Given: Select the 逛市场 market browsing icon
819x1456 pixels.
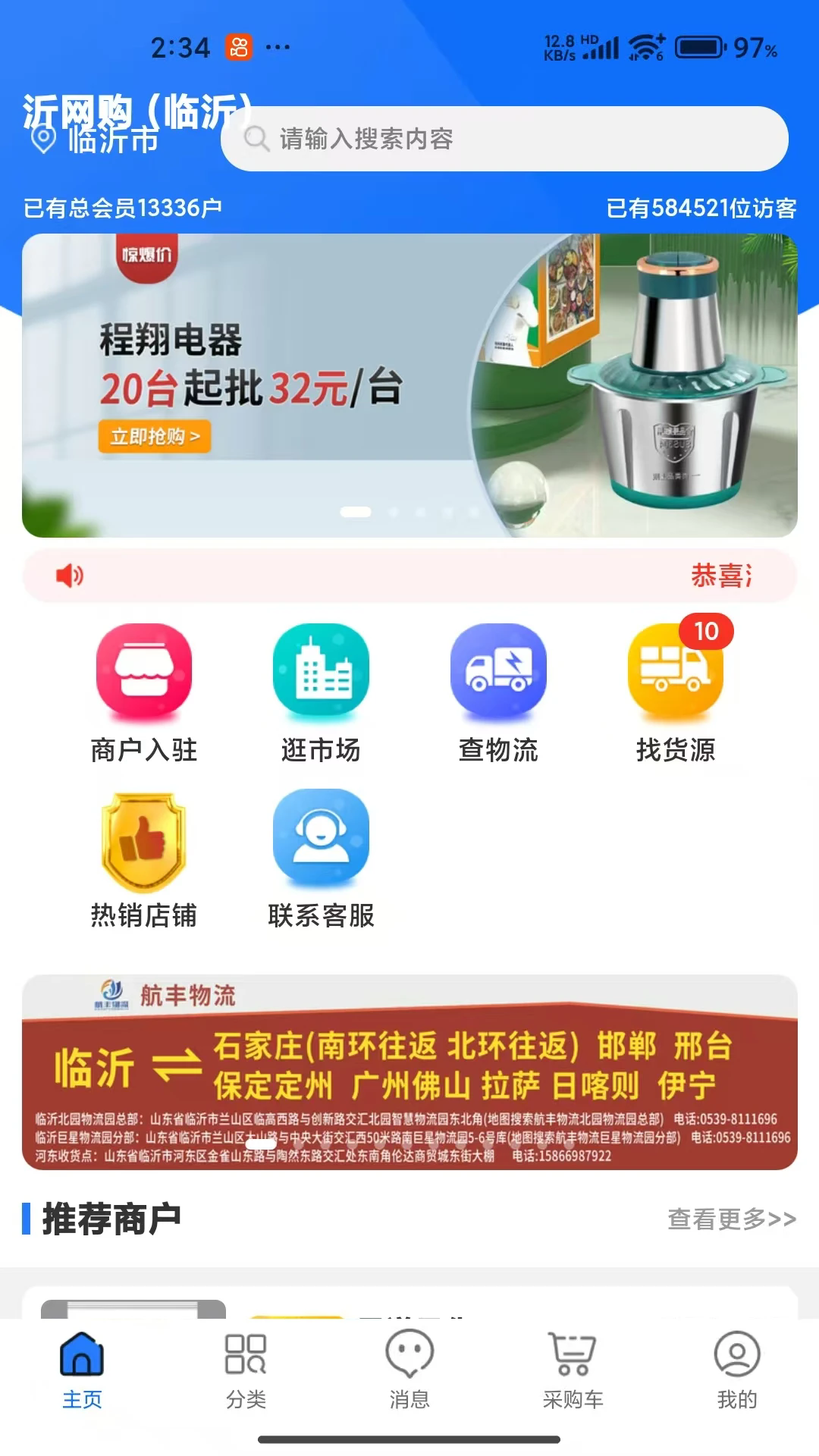Looking at the screenshot, I should [x=322, y=671].
